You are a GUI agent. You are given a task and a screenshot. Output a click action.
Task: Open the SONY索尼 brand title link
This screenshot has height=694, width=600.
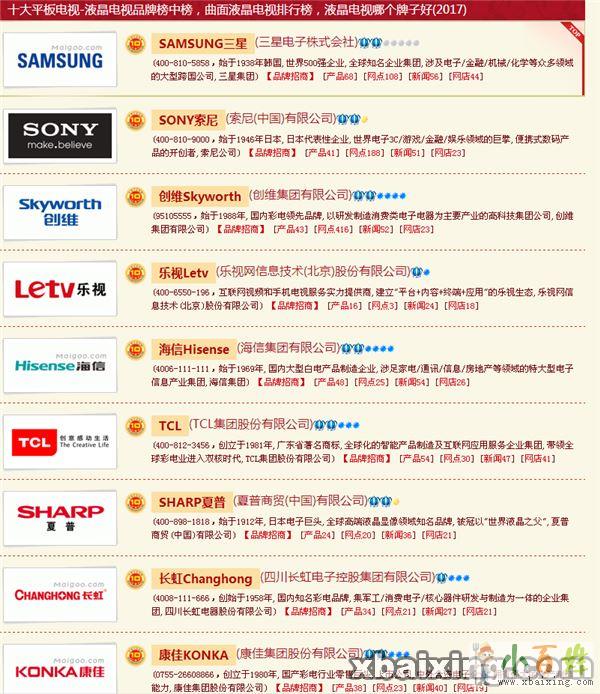pyautogui.click(x=191, y=120)
